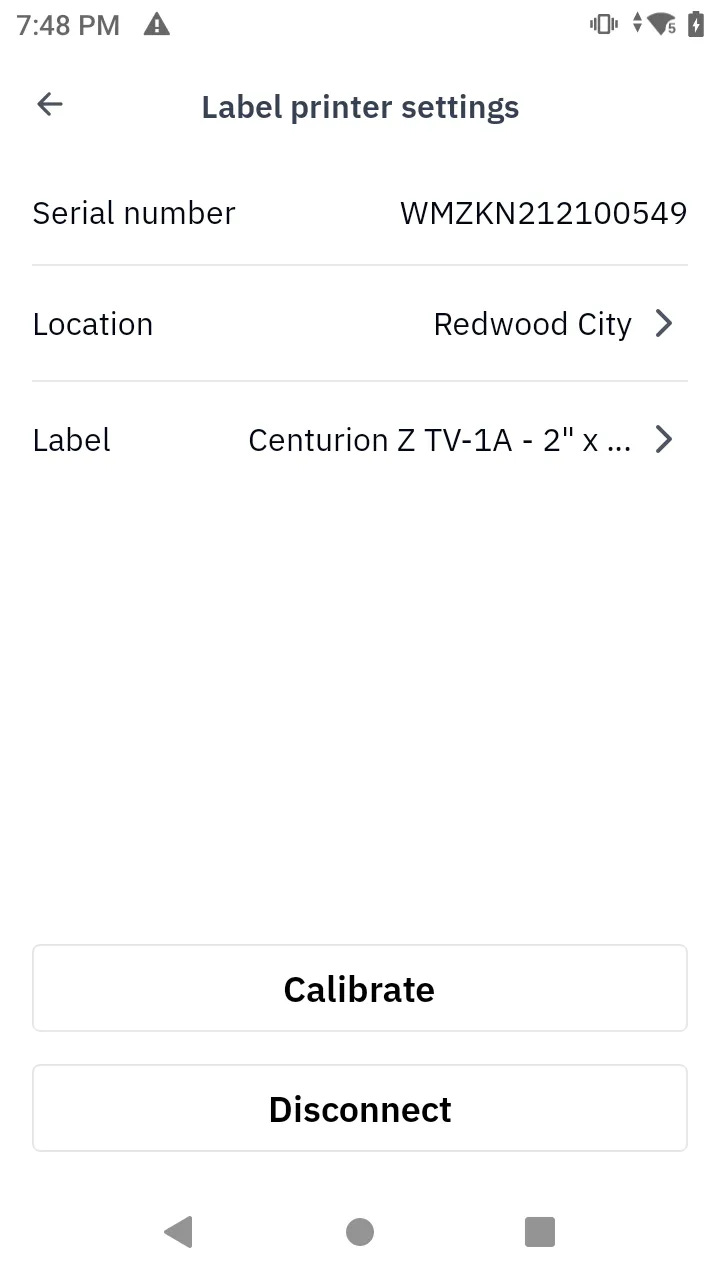
Task: Open recent apps from navigation bar
Action: (540, 1232)
